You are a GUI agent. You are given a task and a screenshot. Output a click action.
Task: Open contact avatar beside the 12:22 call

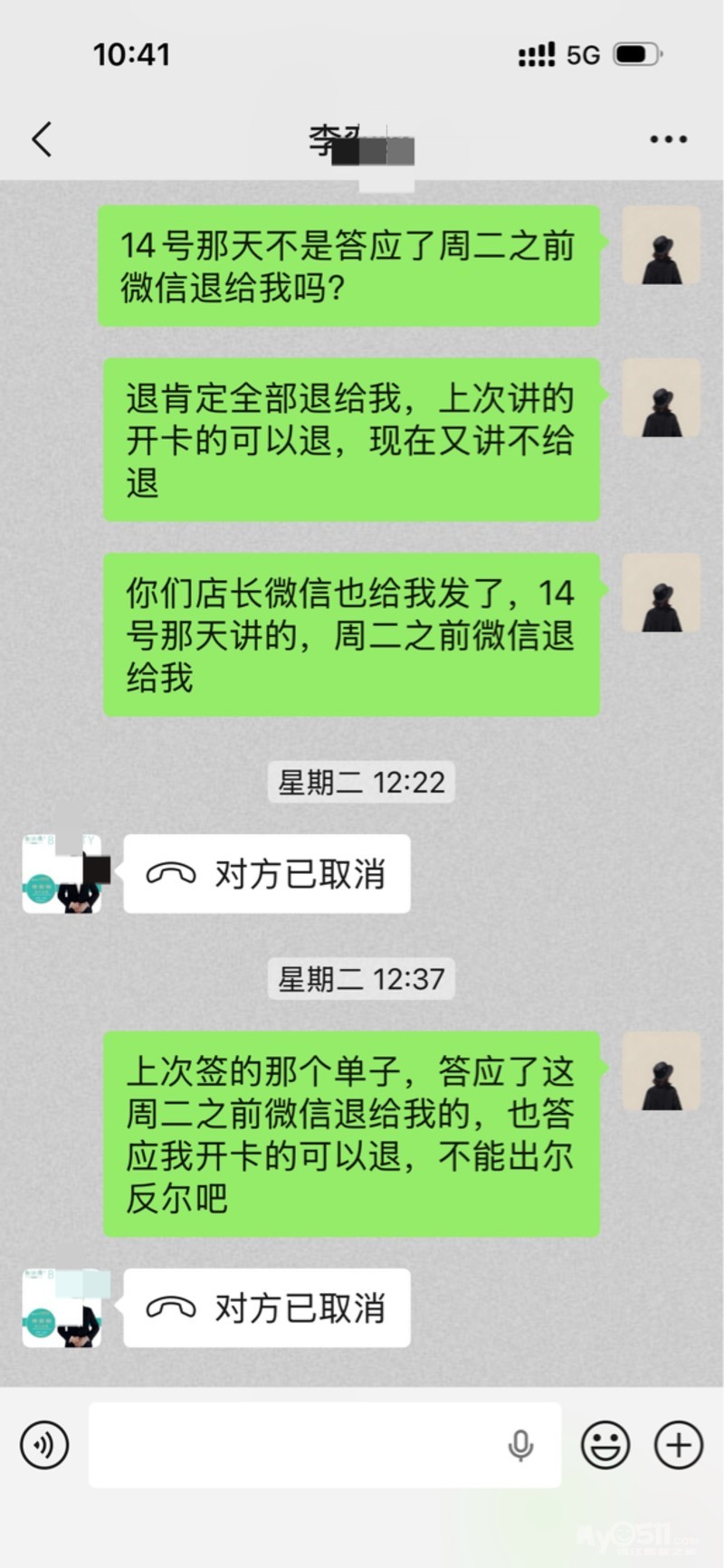[62, 874]
